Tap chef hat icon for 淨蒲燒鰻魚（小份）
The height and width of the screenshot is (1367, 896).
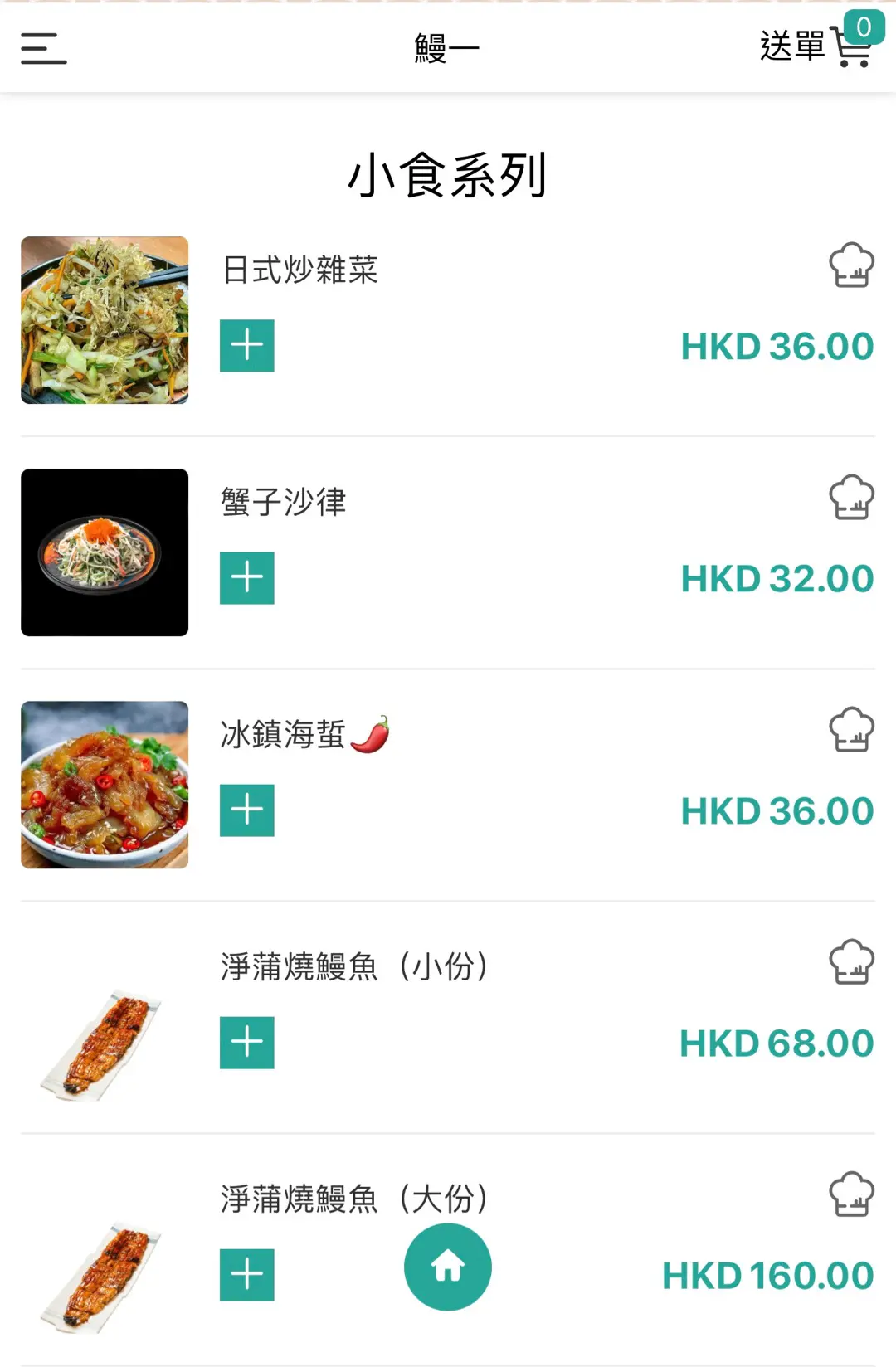click(851, 962)
